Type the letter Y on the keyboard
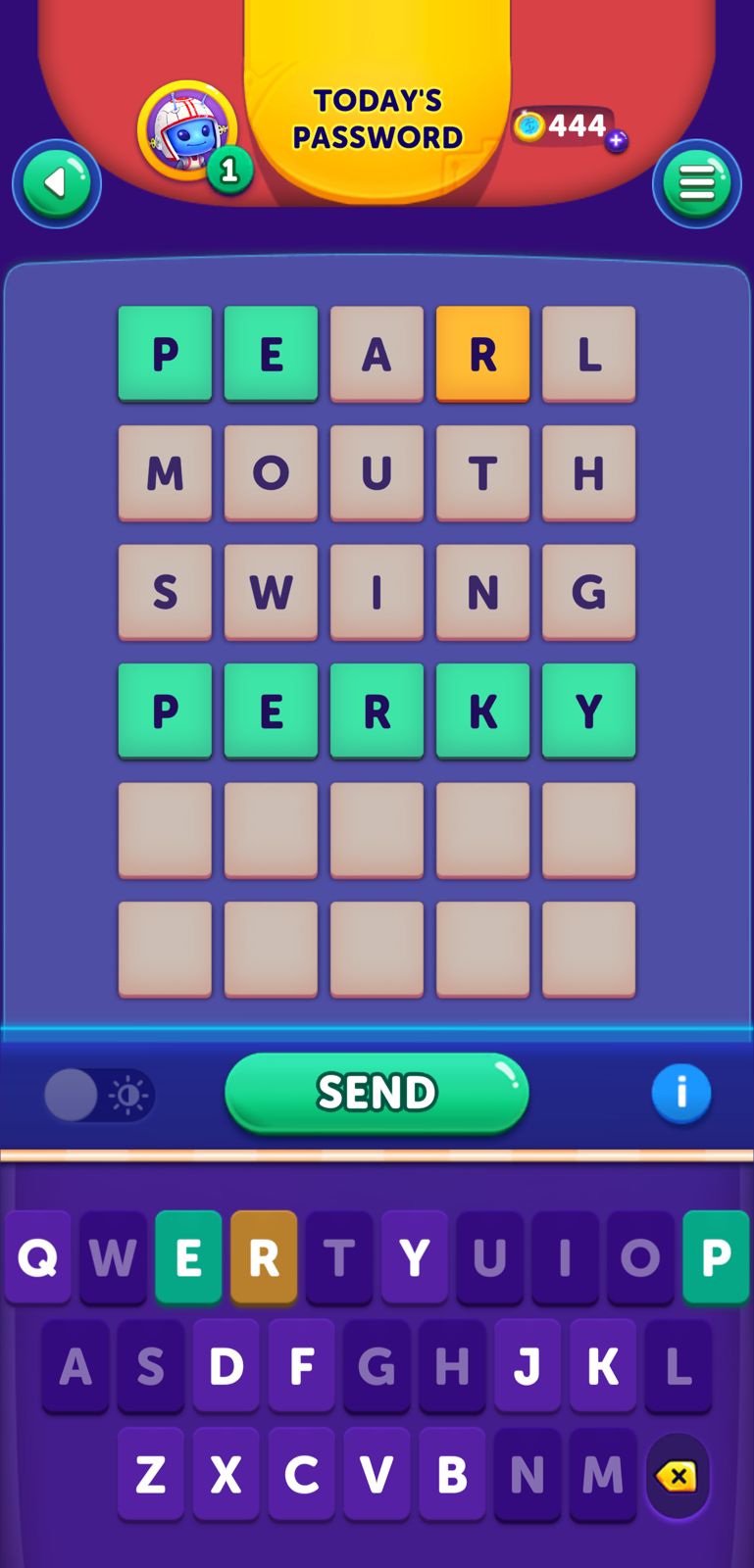The width and height of the screenshot is (754, 1568). 415,1257
